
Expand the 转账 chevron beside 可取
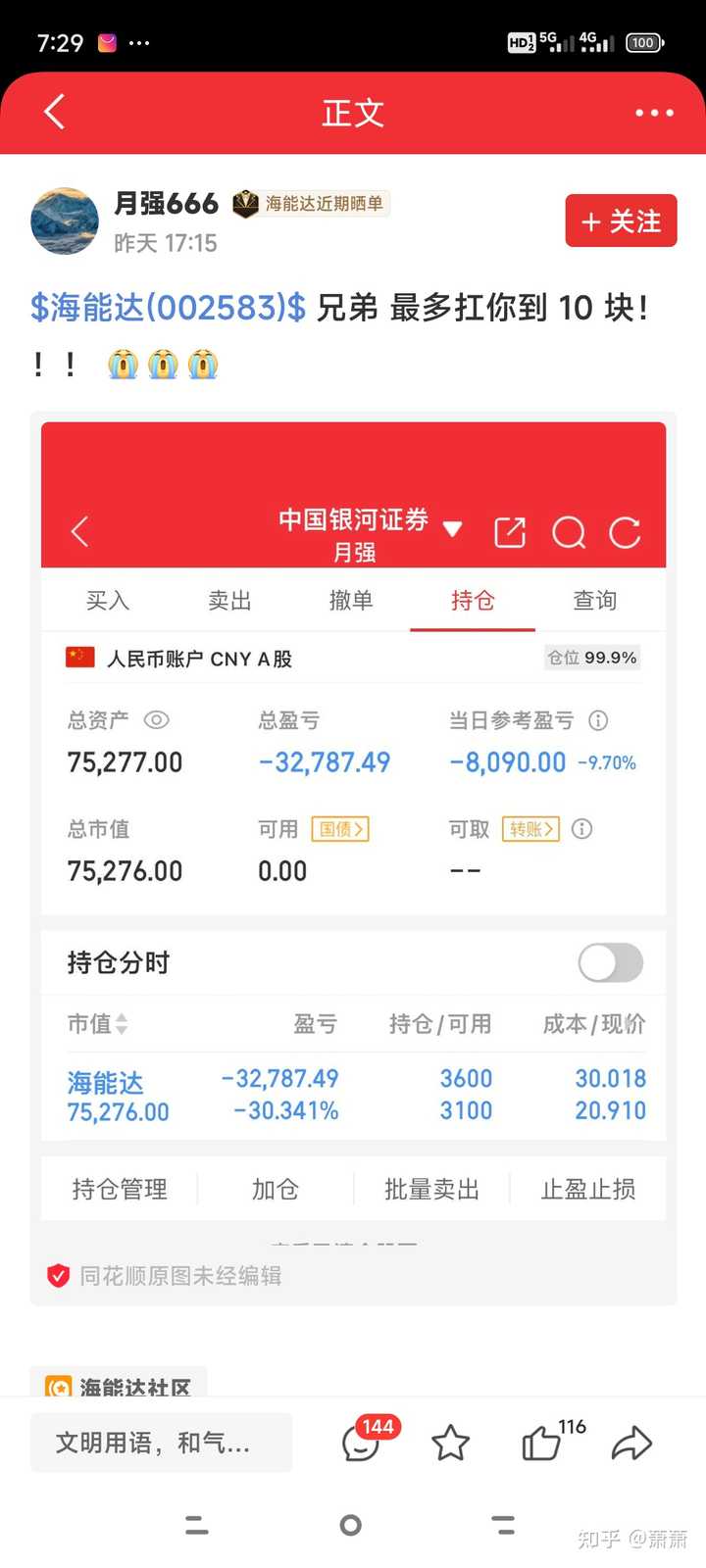532,829
